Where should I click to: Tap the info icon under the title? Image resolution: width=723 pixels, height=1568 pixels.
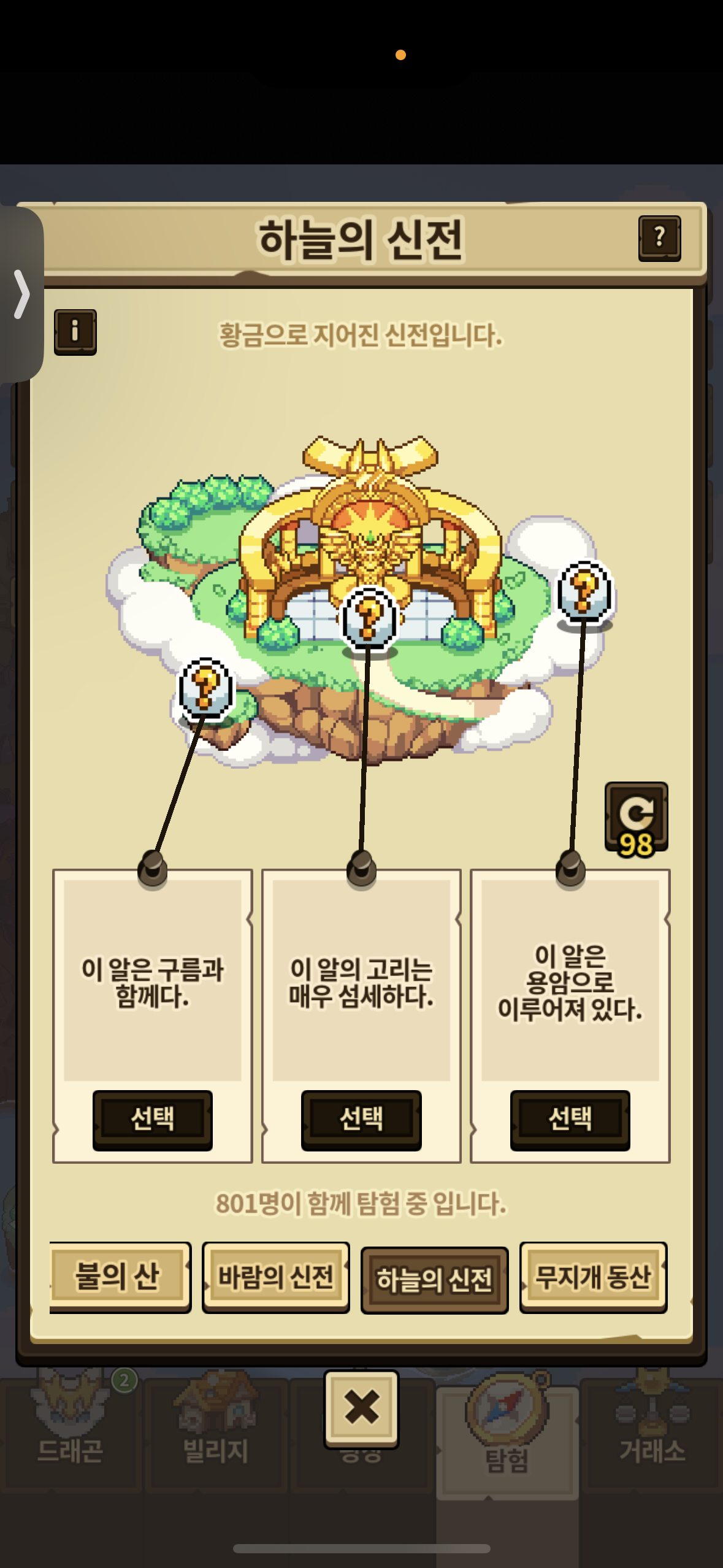75,332
